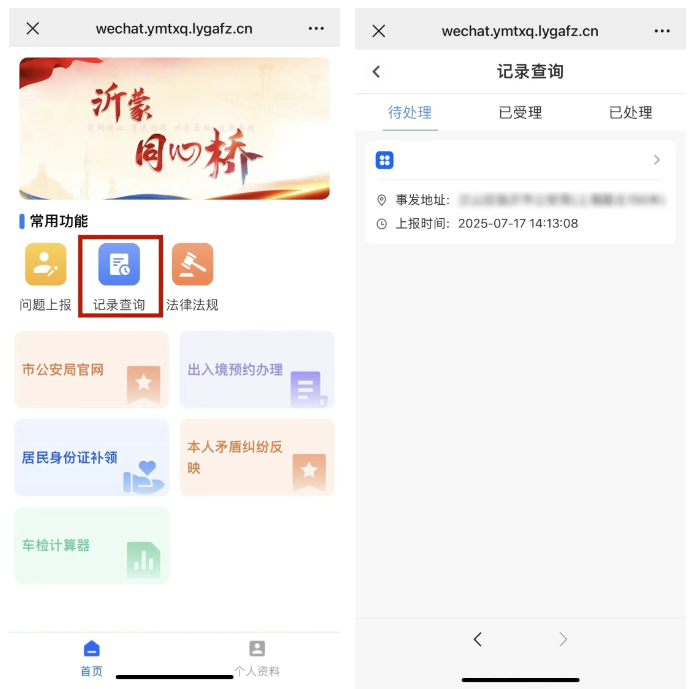Select the 居民身份证补领 card
692x689 pixels.
[x=91, y=458]
